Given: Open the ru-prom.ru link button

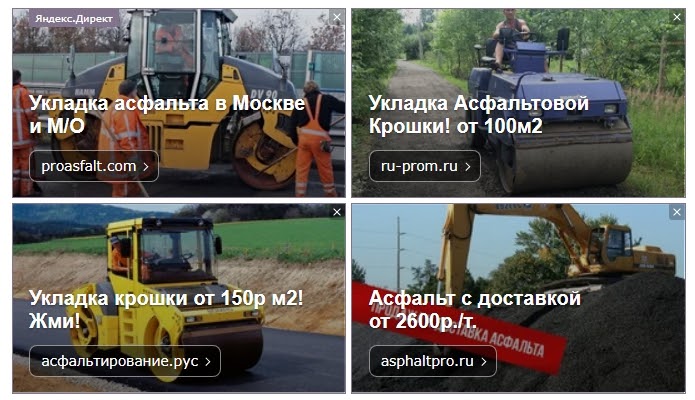Looking at the screenshot, I should pyautogui.click(x=425, y=166).
